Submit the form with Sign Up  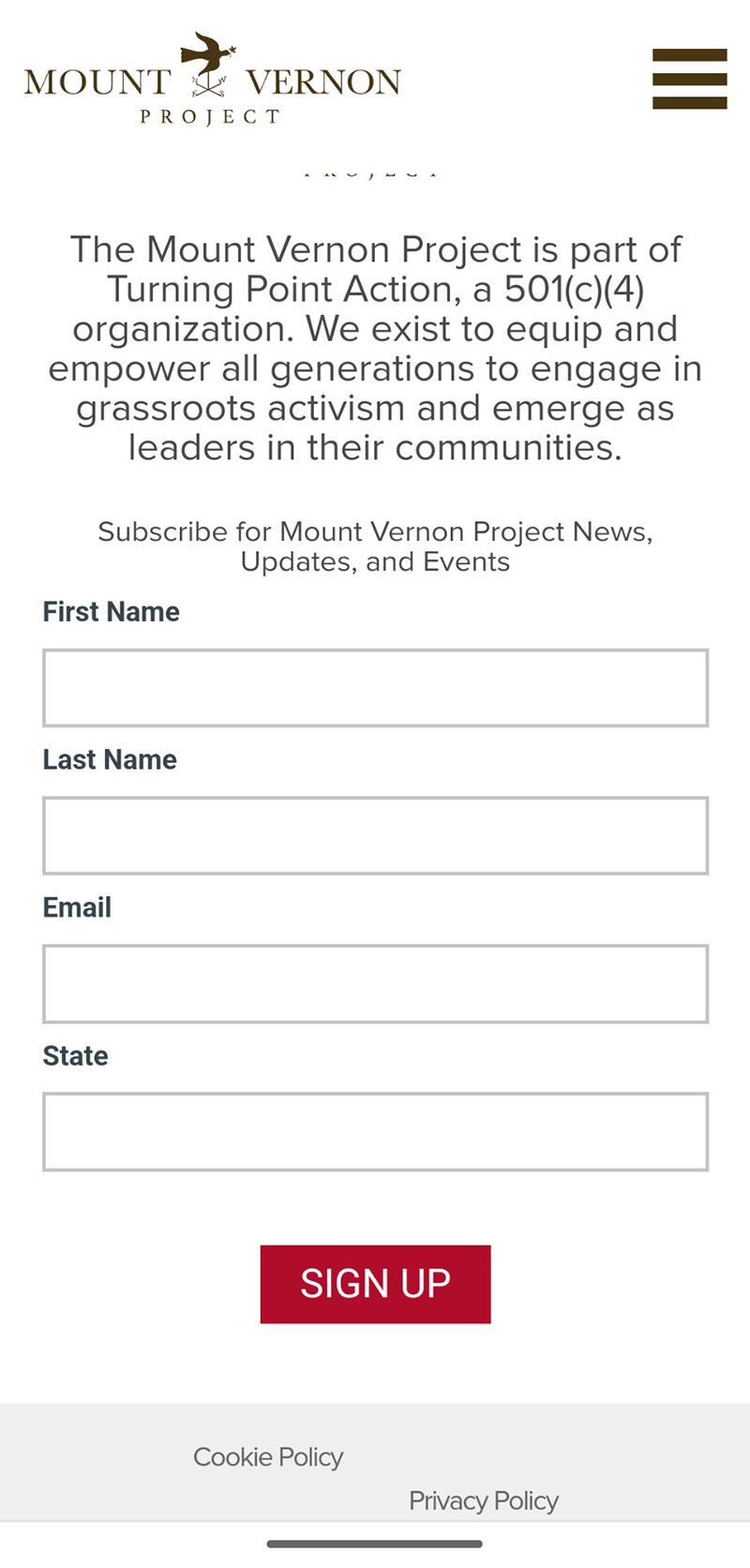375,1284
